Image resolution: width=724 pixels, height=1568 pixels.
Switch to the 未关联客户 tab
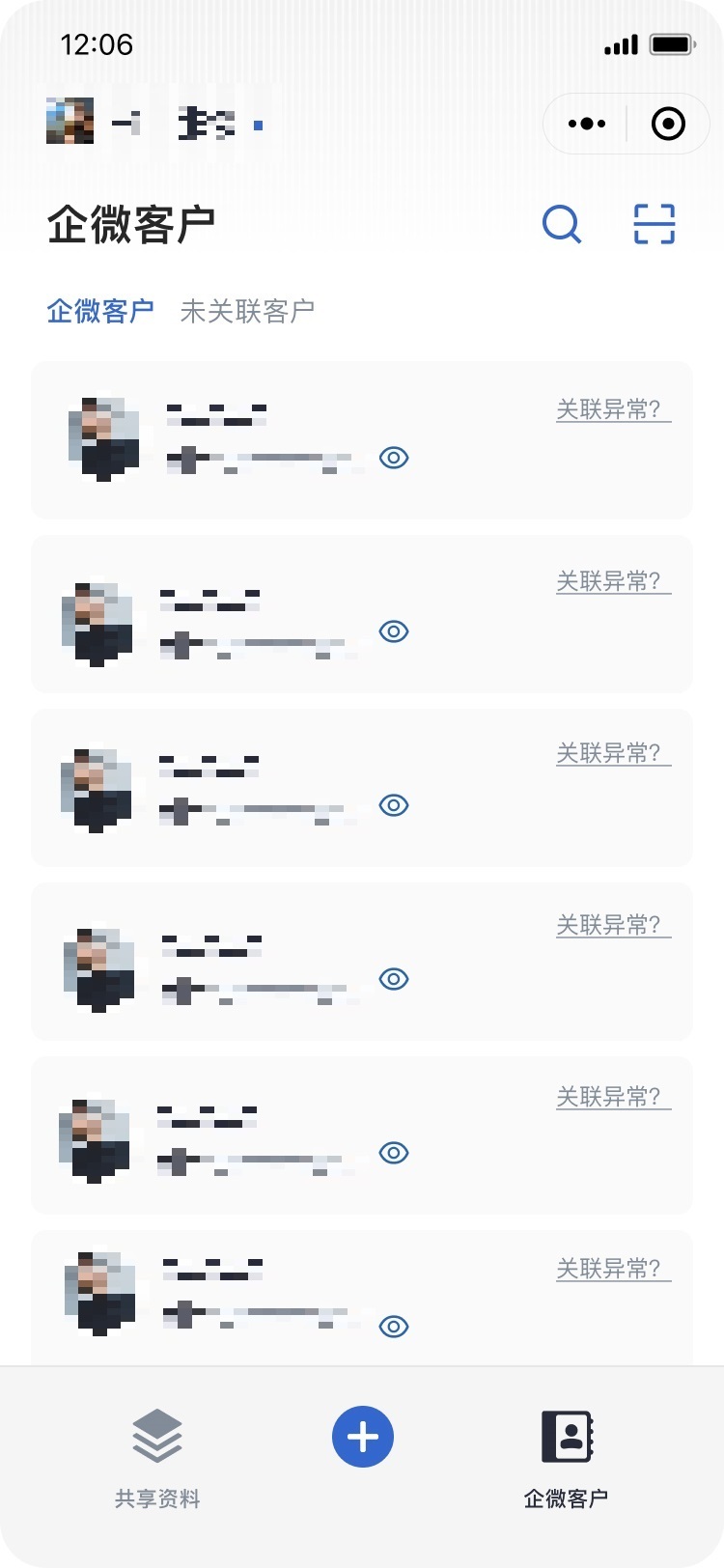pos(247,311)
